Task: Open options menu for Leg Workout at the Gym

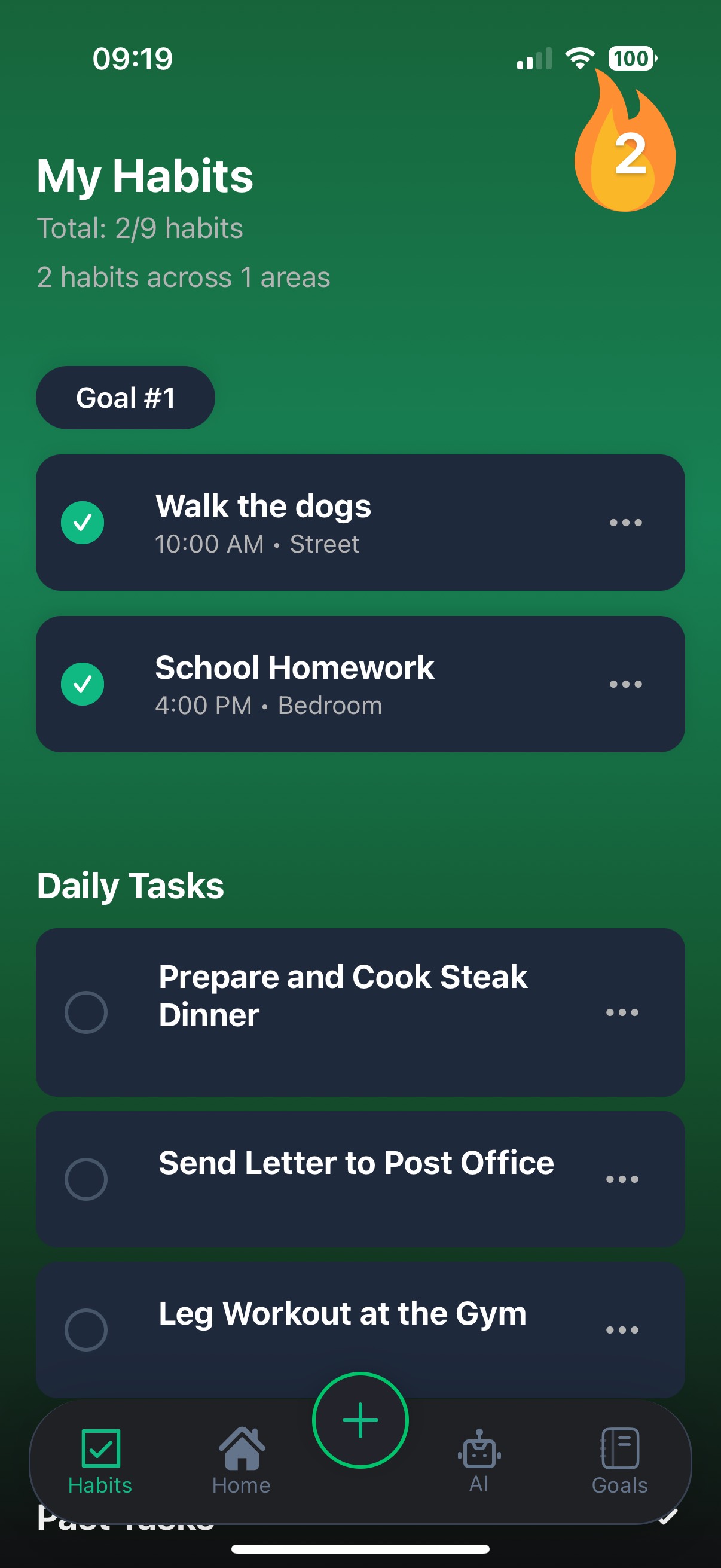Action: tap(622, 1329)
